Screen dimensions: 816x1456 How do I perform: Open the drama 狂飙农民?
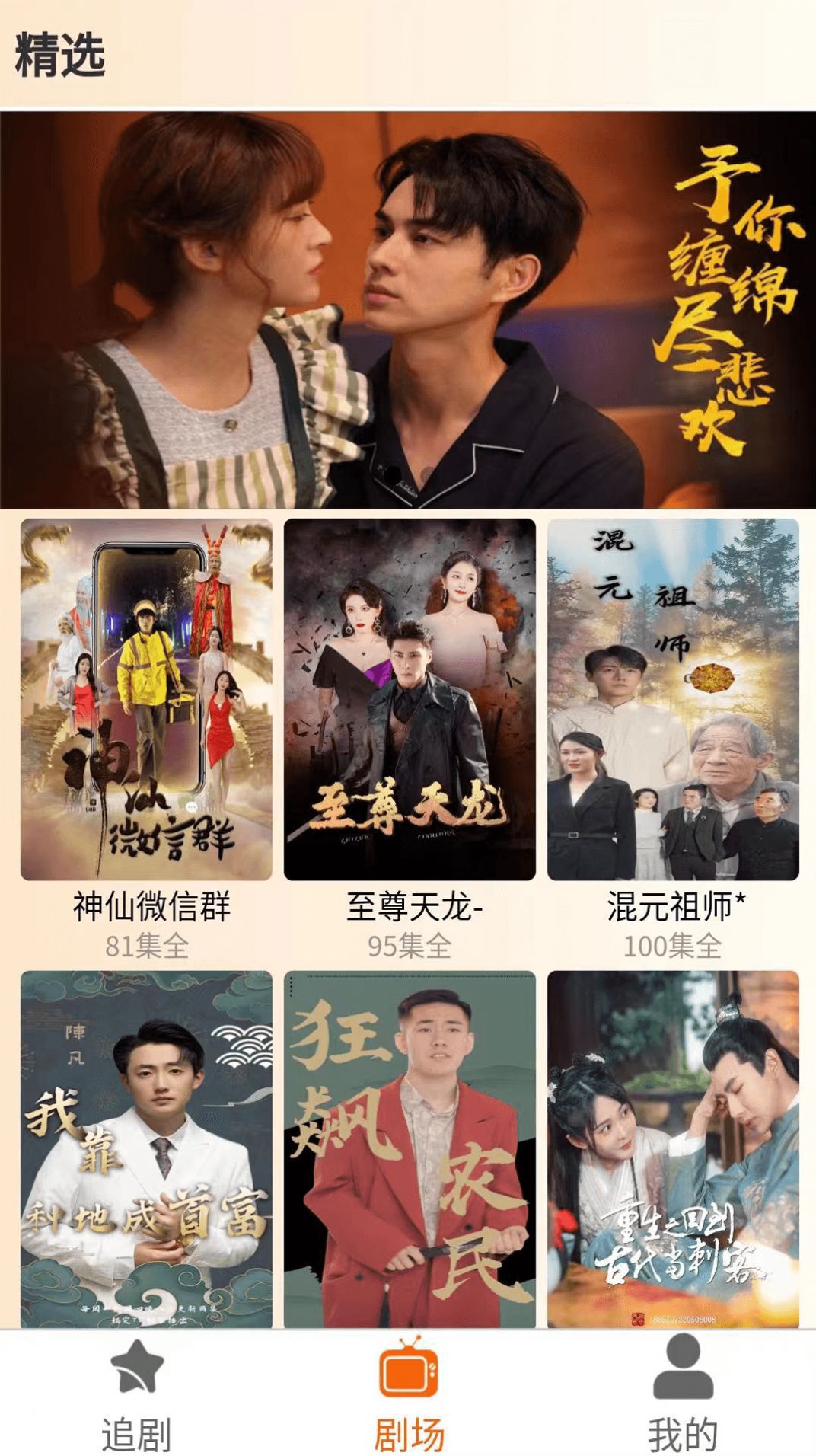point(410,1148)
